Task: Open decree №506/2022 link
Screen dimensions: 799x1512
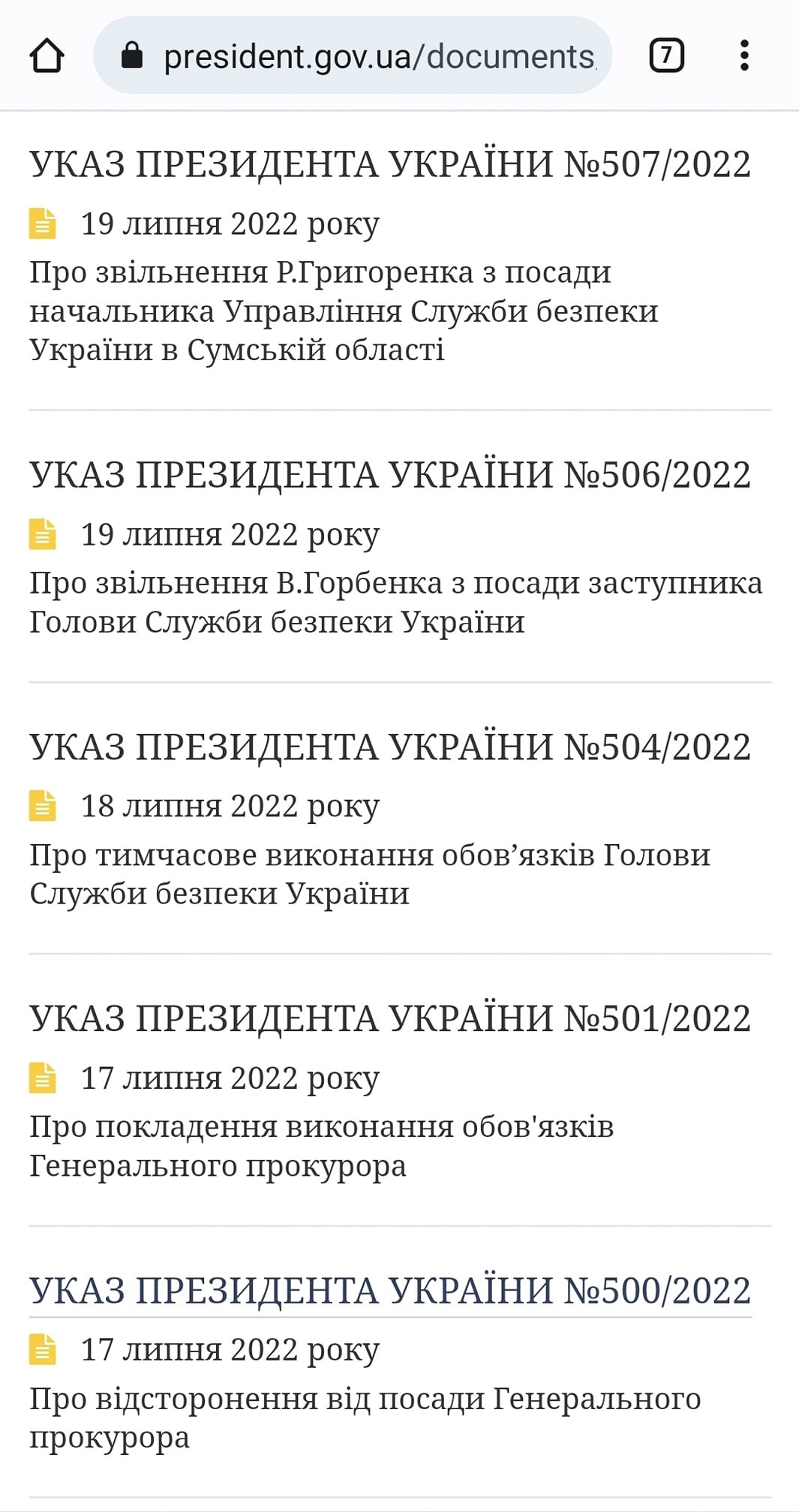Action: (390, 475)
